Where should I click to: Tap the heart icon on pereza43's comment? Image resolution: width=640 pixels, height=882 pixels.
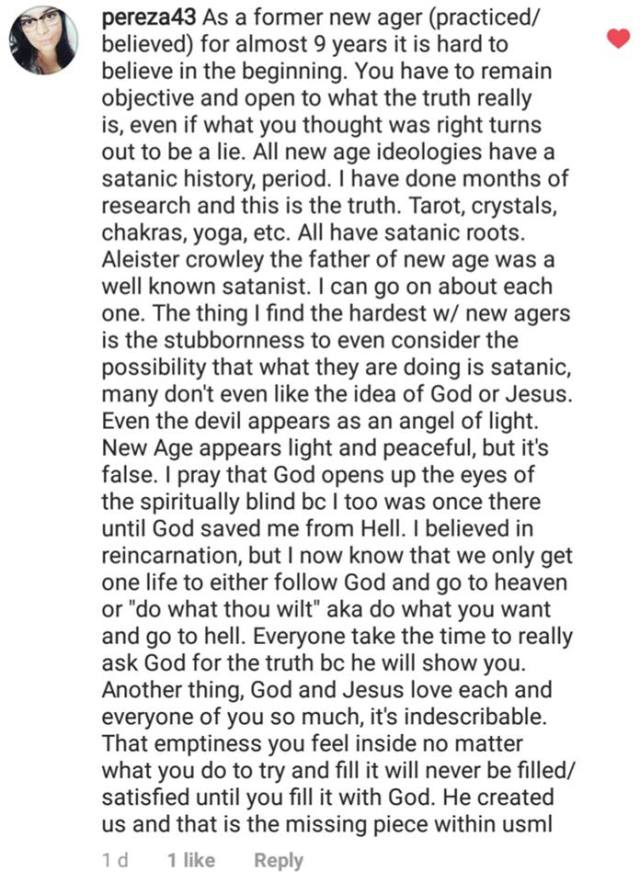pyautogui.click(x=619, y=39)
